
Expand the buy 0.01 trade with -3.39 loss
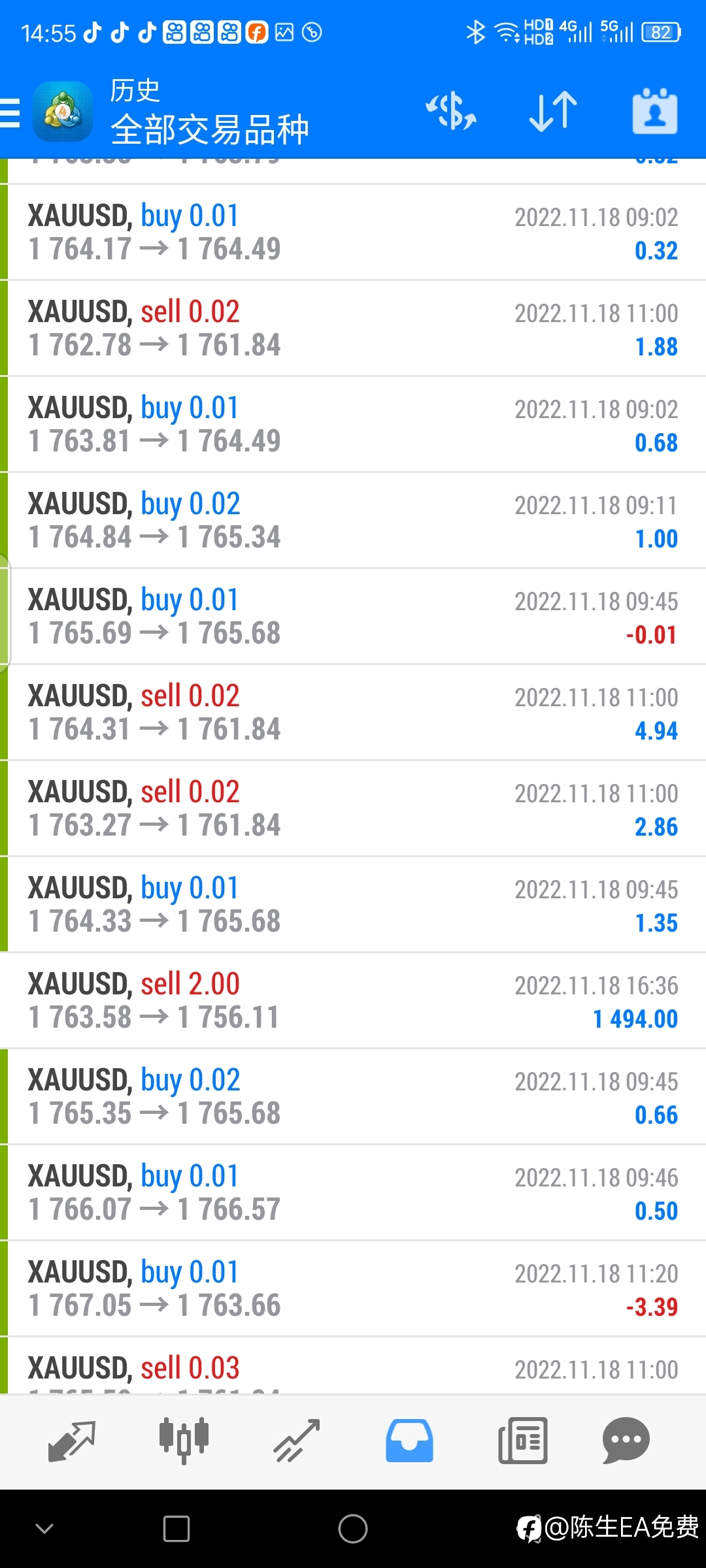tap(353, 1288)
